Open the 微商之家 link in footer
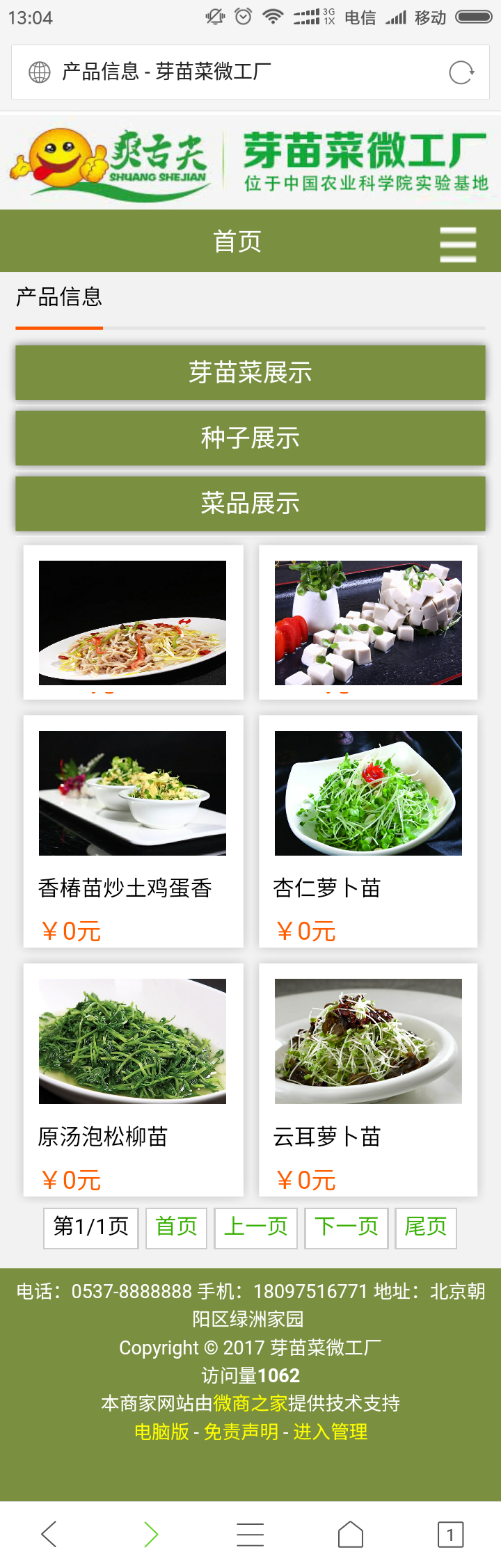This screenshot has width=501, height=1568. pos(250,1403)
